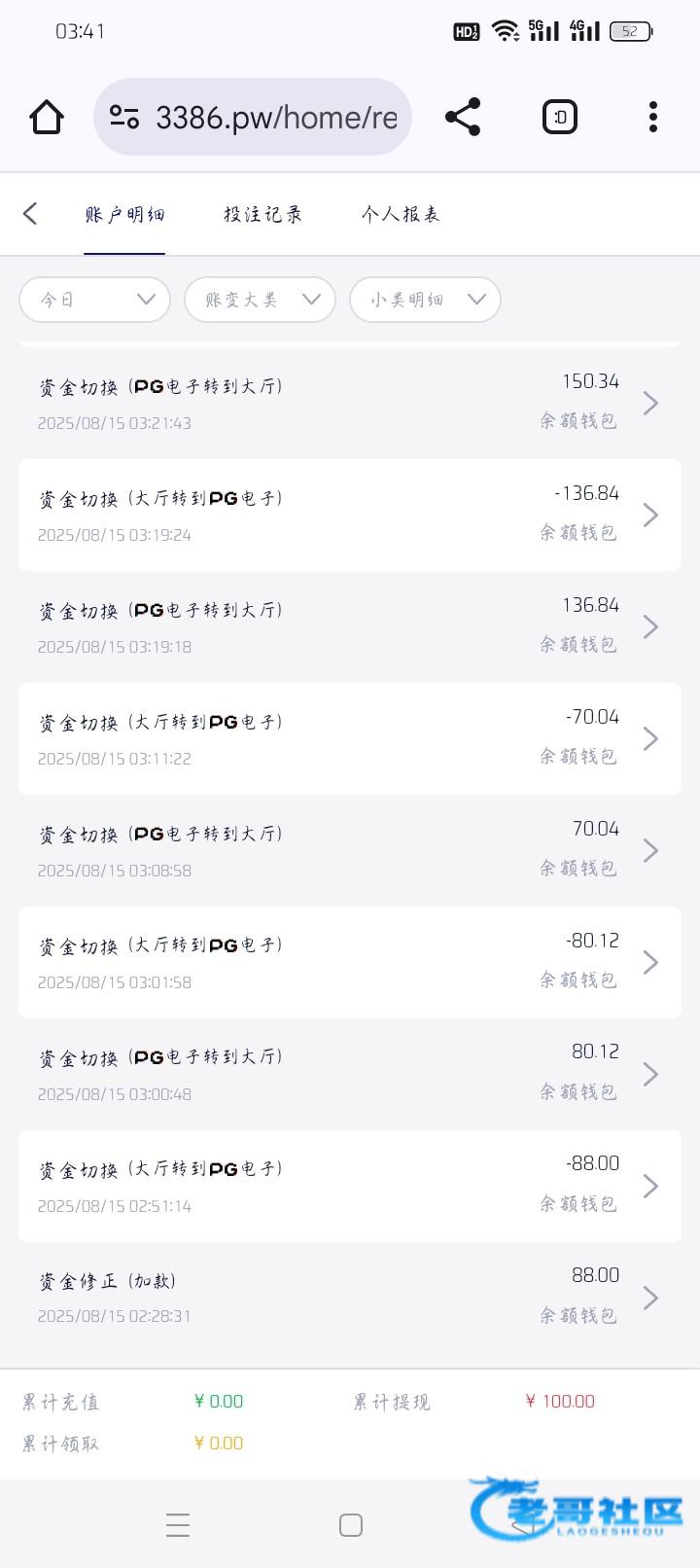Tap the system home button
Screen dimensions: 700x1568
[351, 1524]
